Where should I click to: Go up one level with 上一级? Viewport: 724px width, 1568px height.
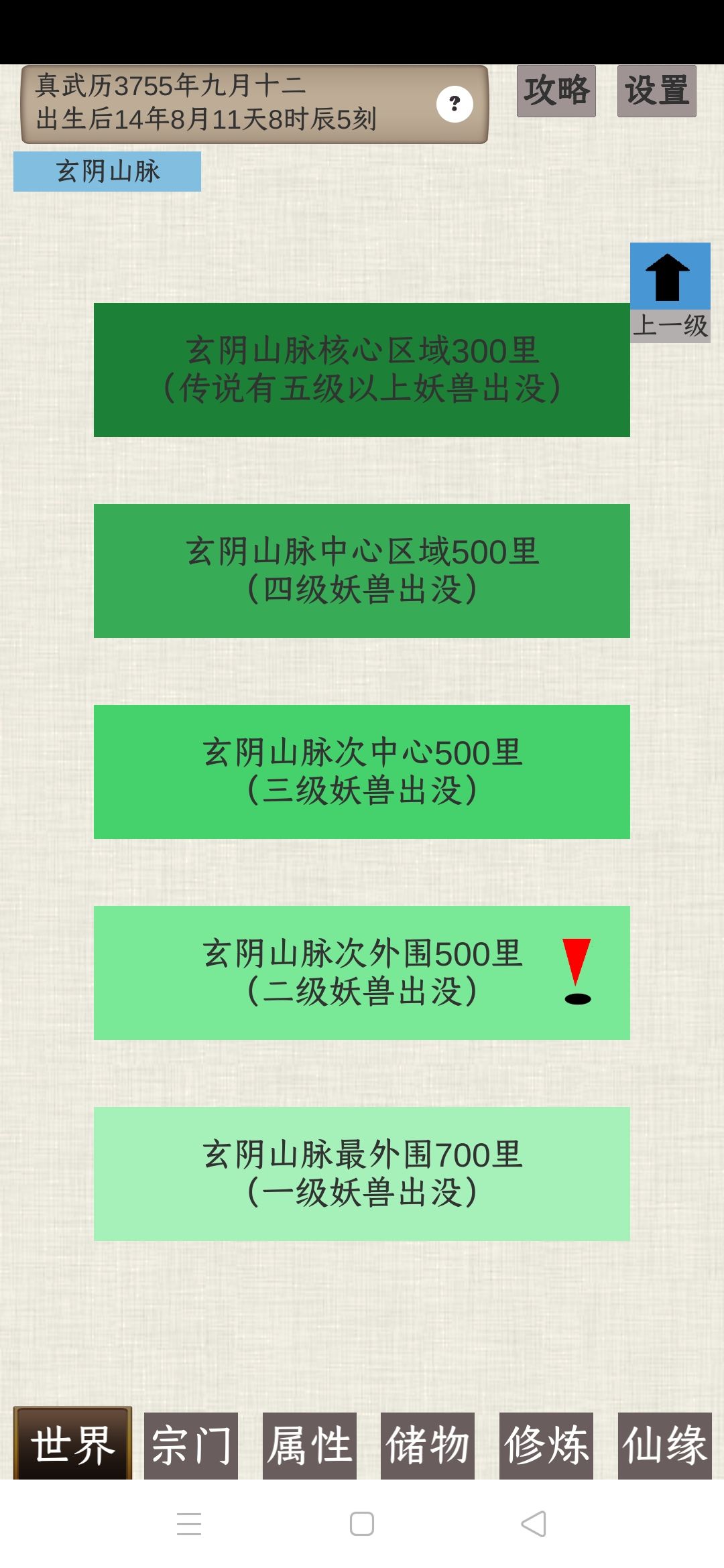670,292
